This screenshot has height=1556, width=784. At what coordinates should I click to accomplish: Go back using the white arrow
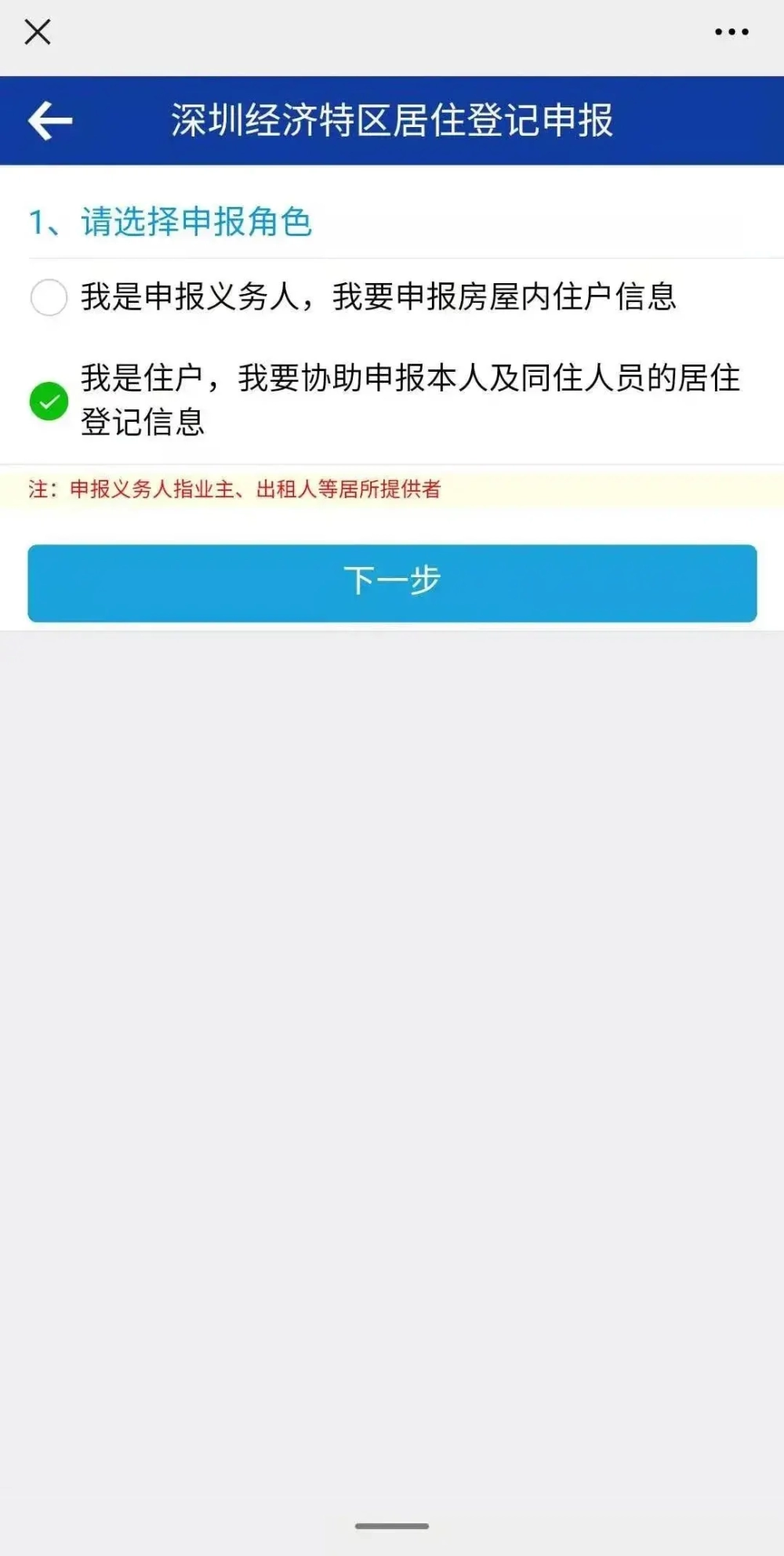[50, 120]
